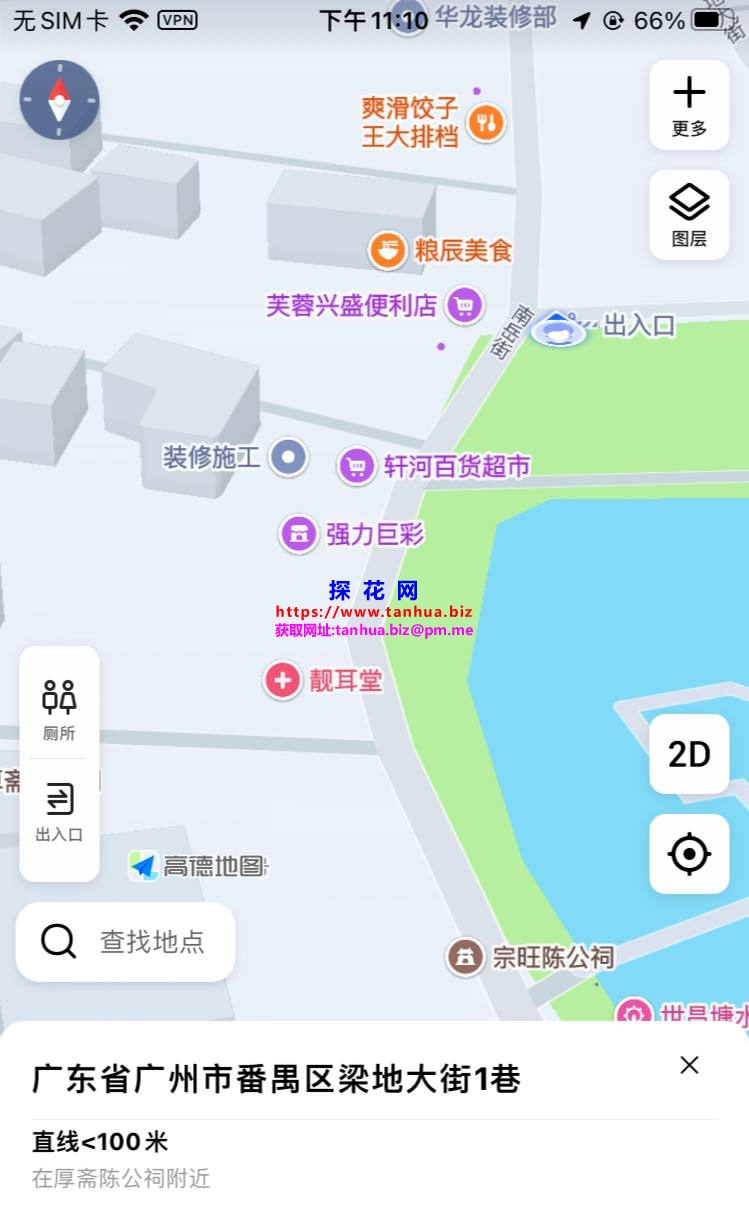
Task: Select the 宗旺陈公祠 landmark marker
Action: [464, 957]
